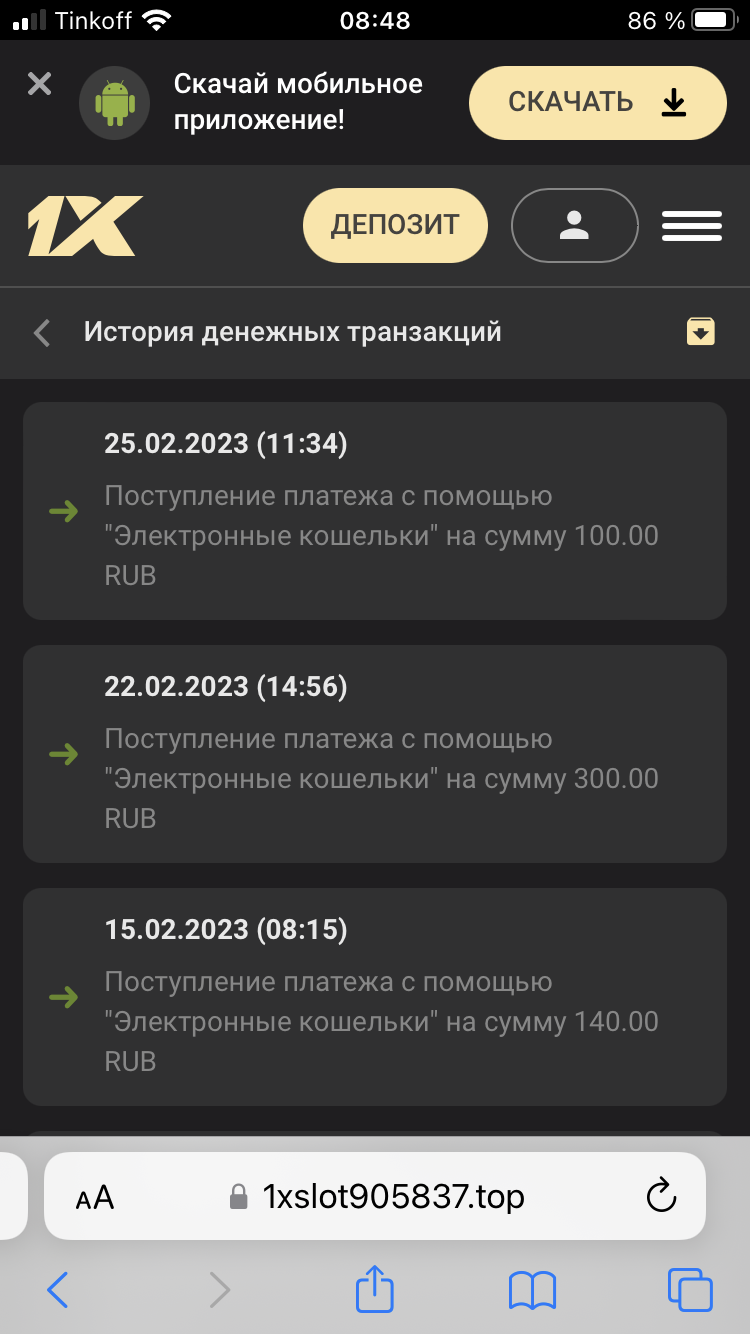Tap the page reload icon
The height and width of the screenshot is (1334, 750).
point(663,1196)
